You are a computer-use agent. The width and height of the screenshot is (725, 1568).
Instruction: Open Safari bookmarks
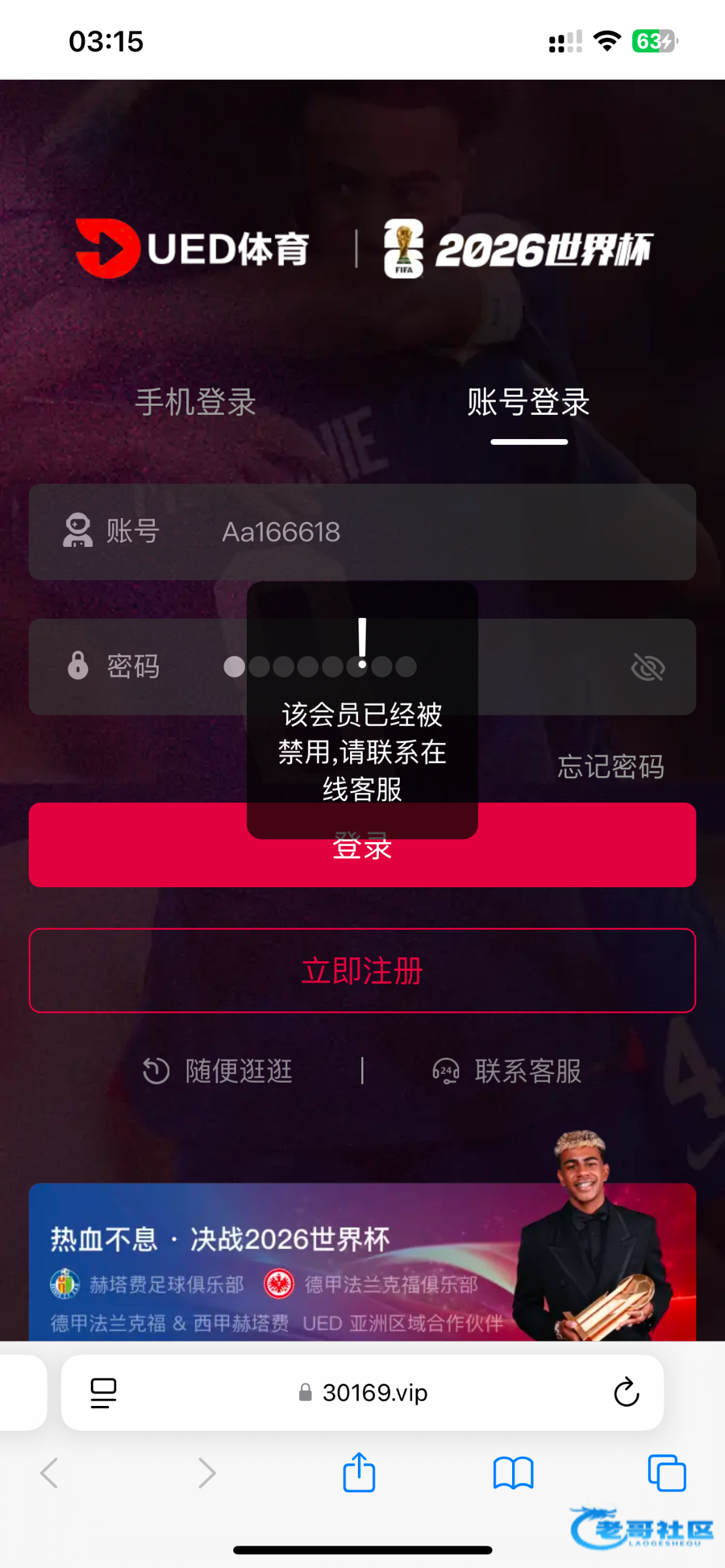pos(513,1473)
